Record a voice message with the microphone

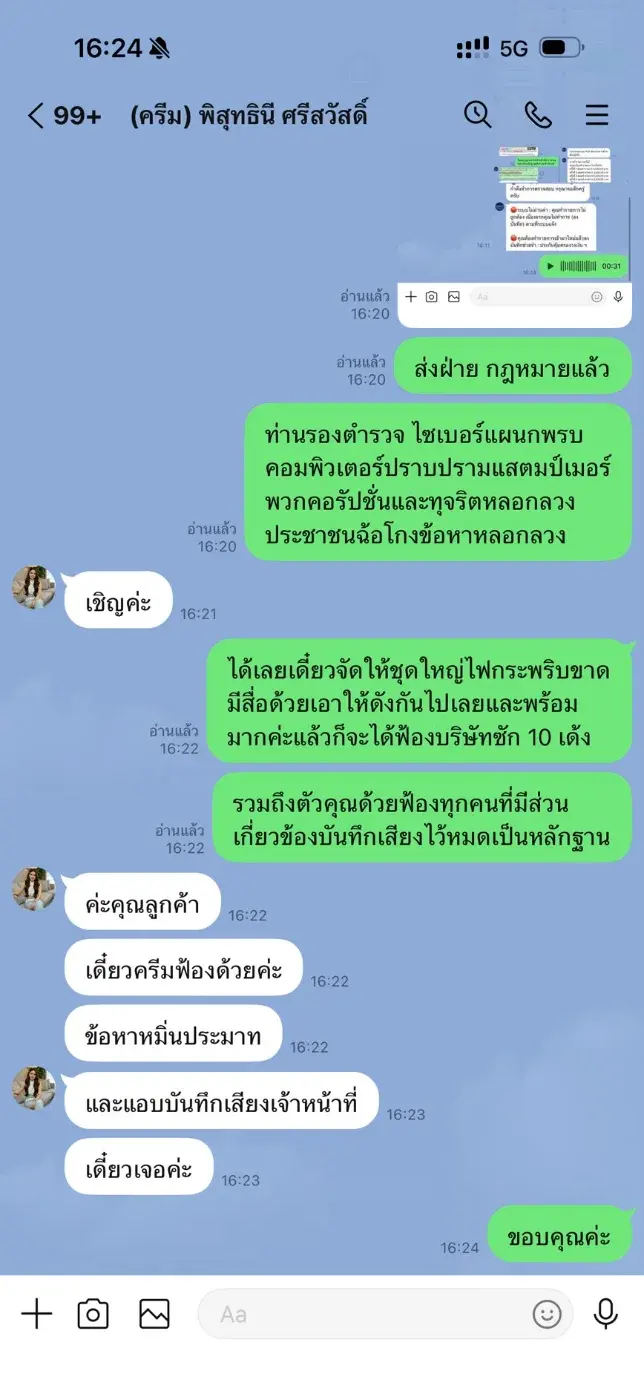click(605, 1313)
